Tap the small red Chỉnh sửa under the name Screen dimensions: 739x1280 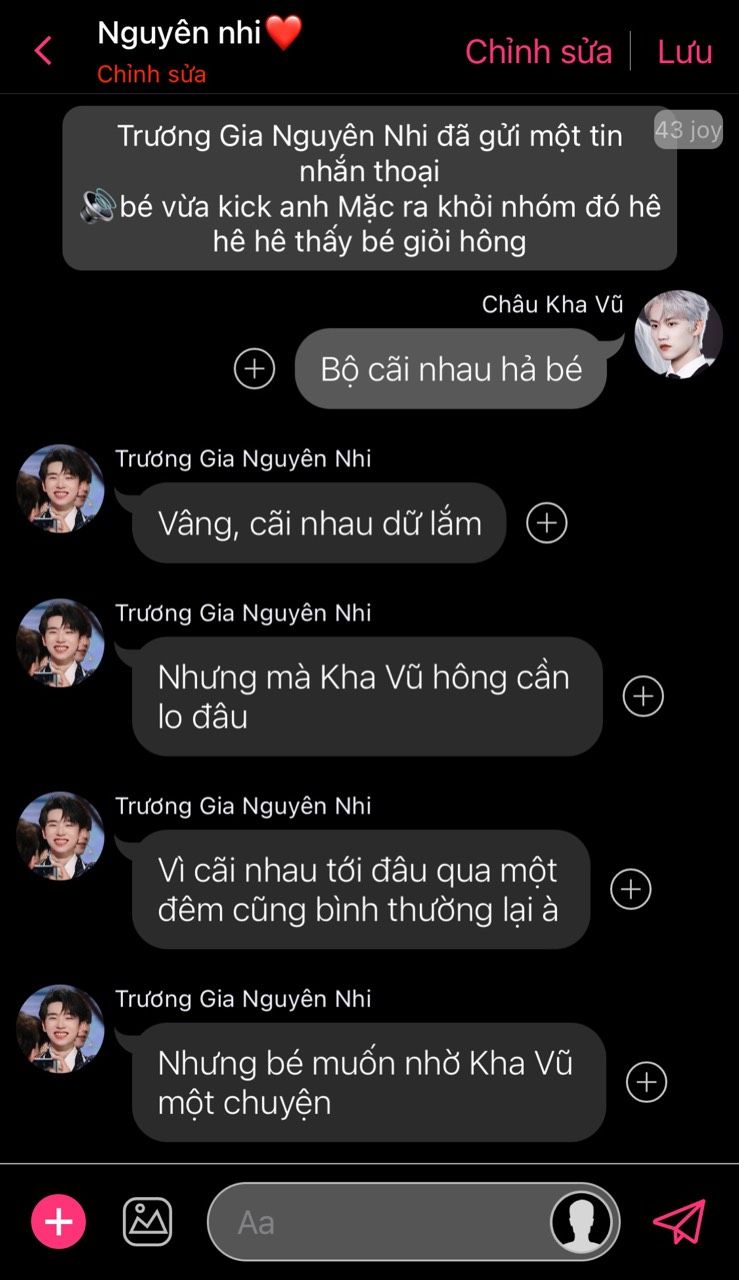[x=151, y=74]
